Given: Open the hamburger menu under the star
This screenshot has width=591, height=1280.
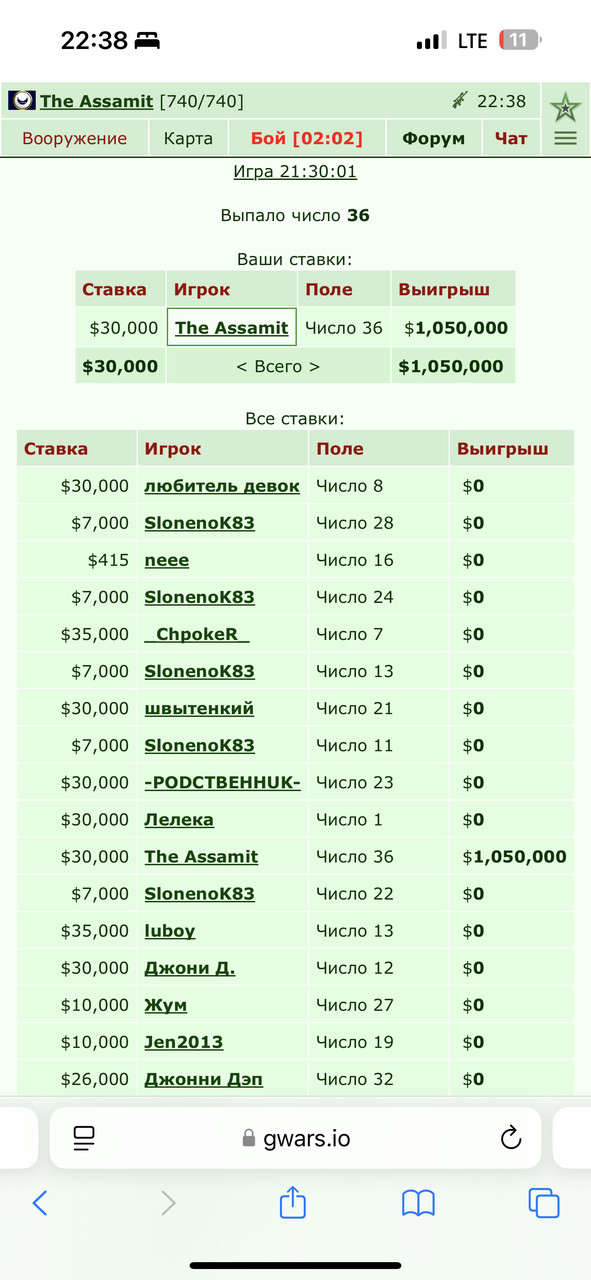Looking at the screenshot, I should pos(565,139).
